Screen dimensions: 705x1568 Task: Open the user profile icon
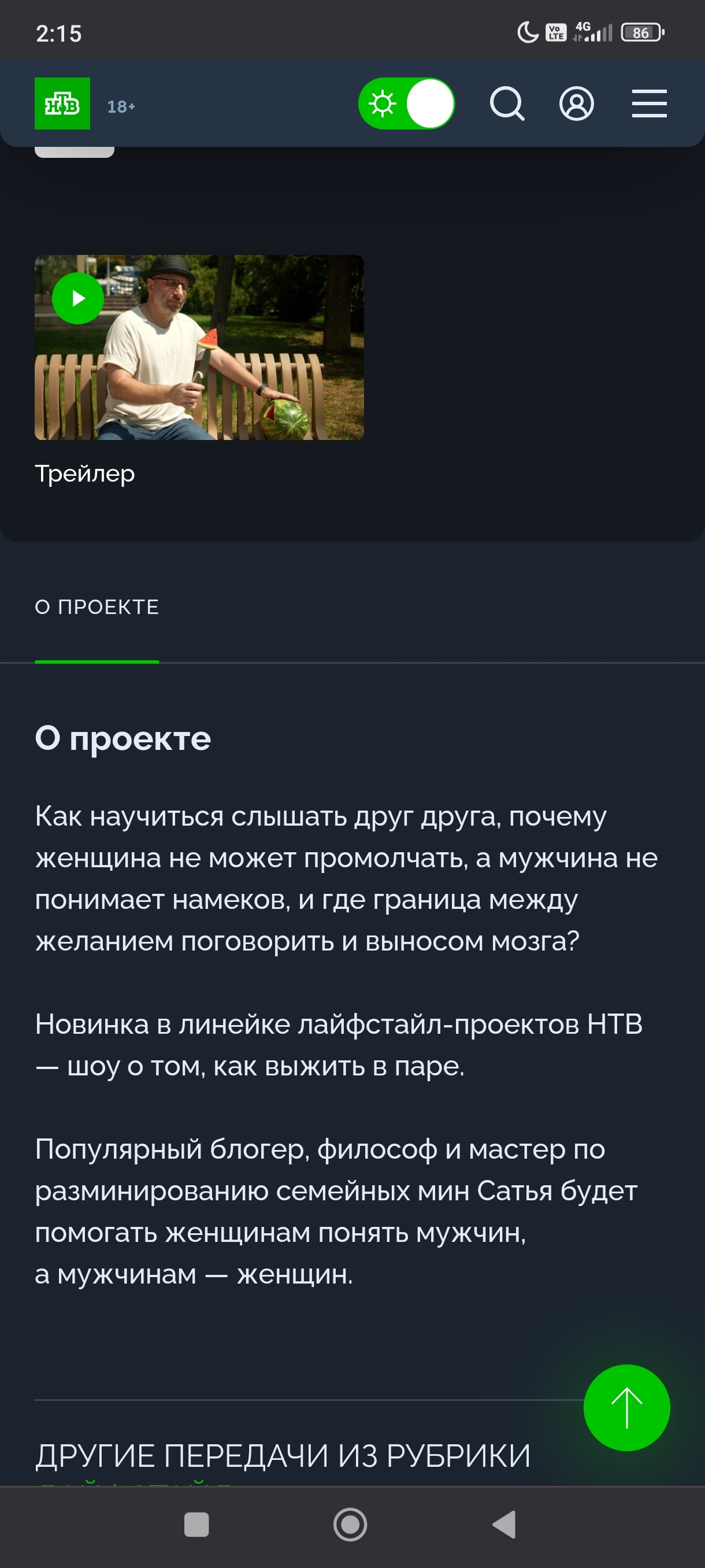576,103
